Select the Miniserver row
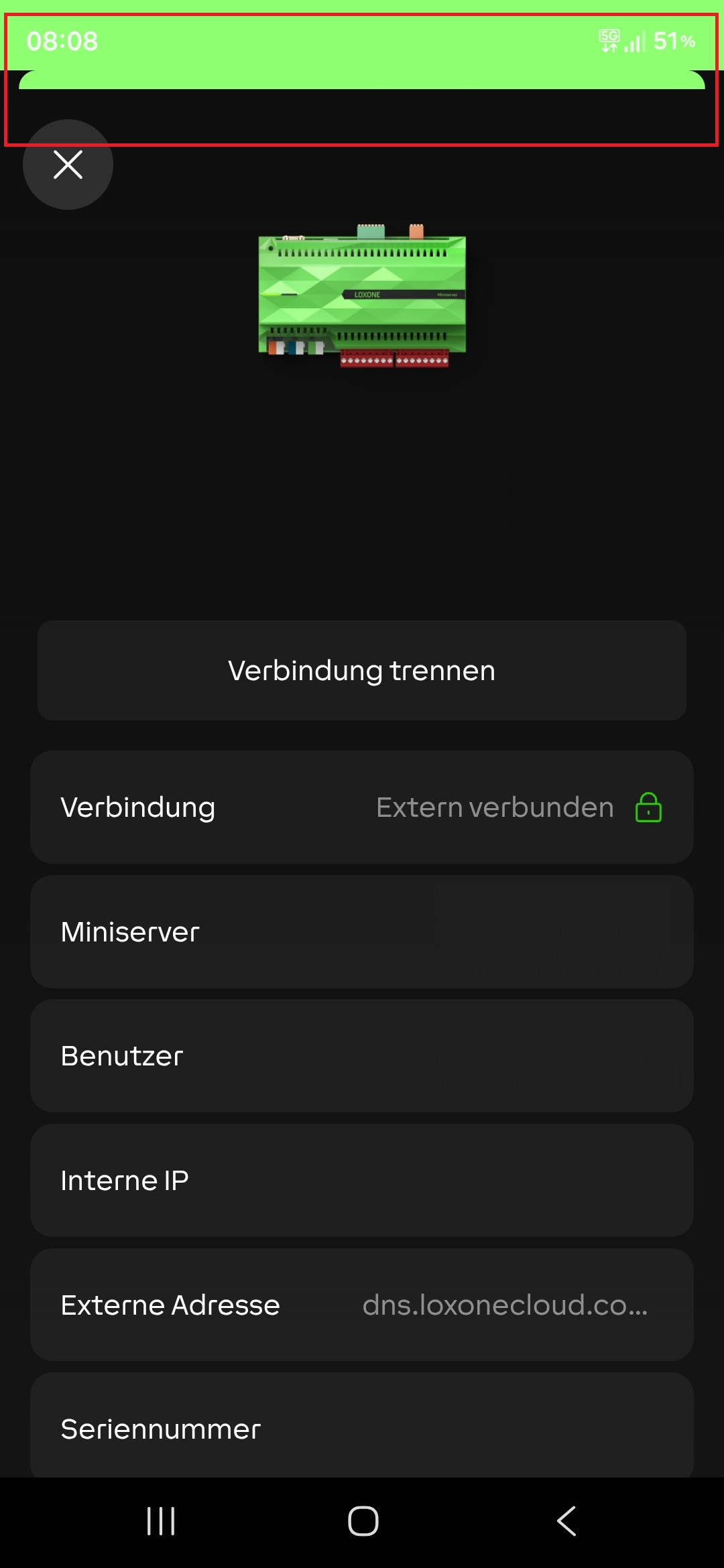 click(x=362, y=932)
